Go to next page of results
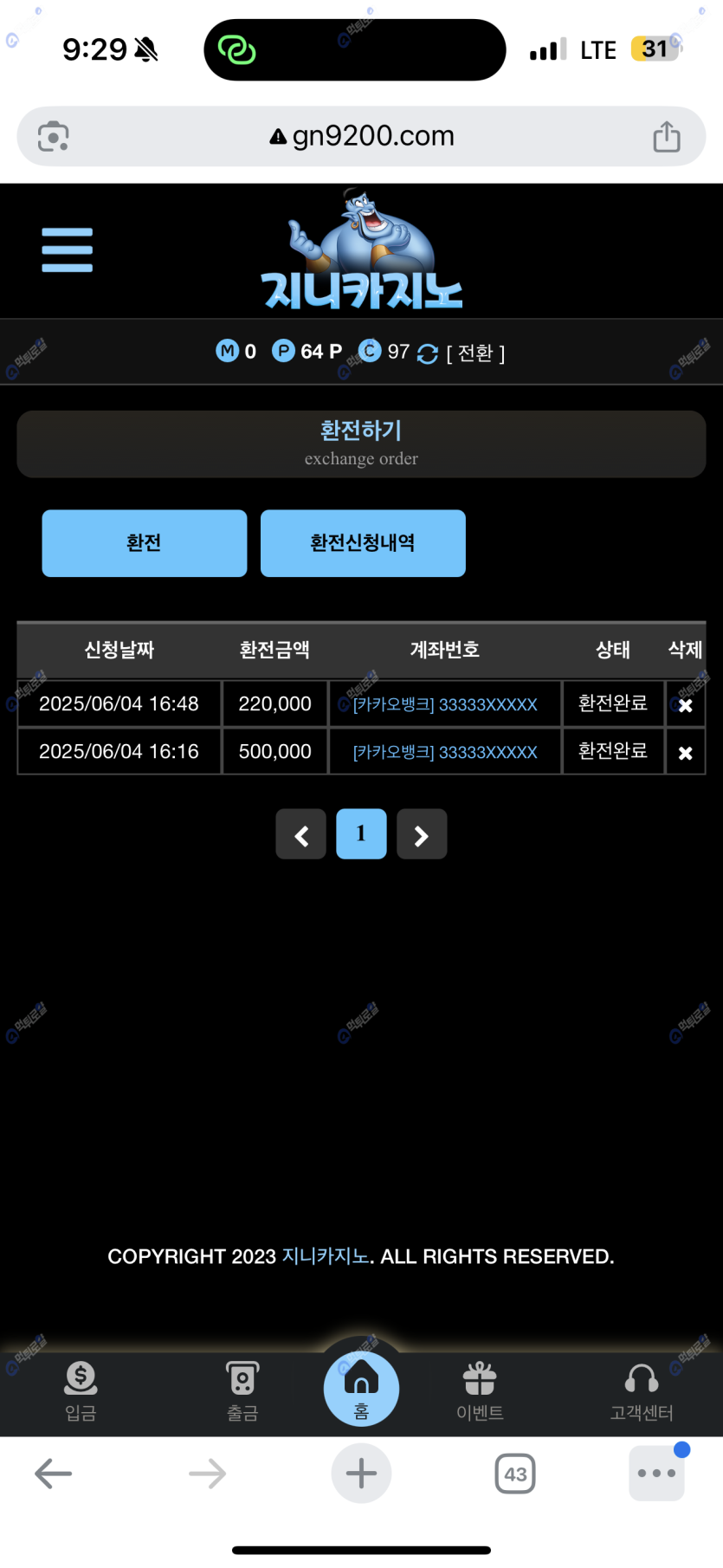The image size is (723, 1568). click(x=422, y=834)
